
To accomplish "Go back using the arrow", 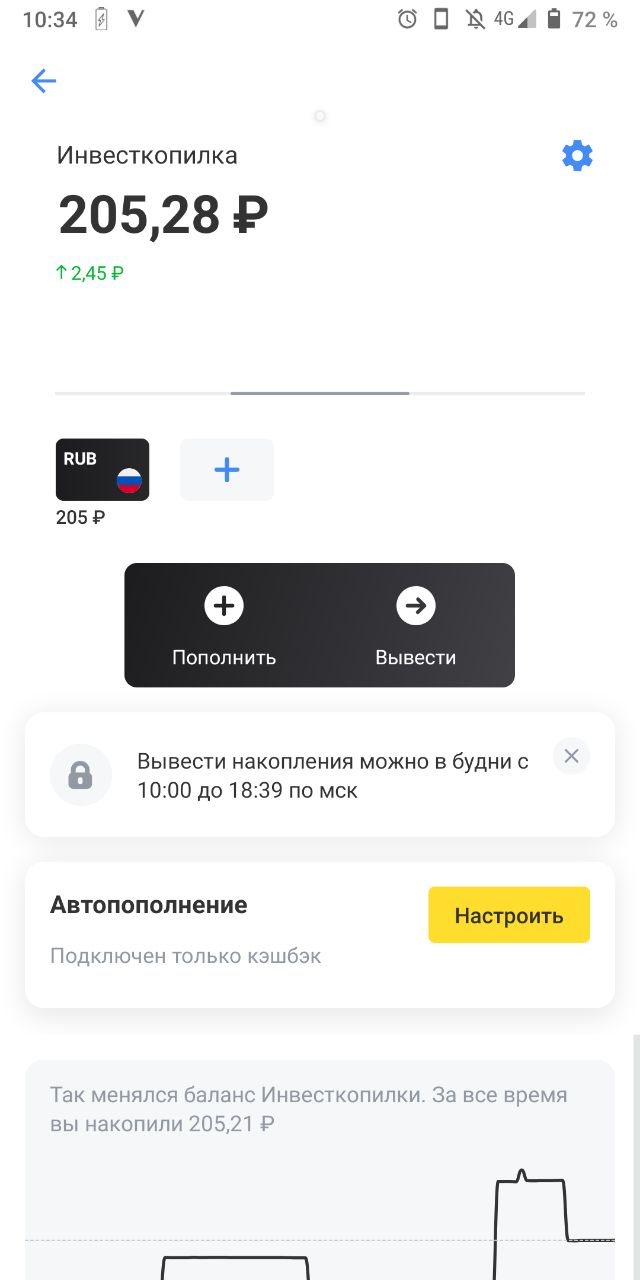I will click(x=43, y=81).
